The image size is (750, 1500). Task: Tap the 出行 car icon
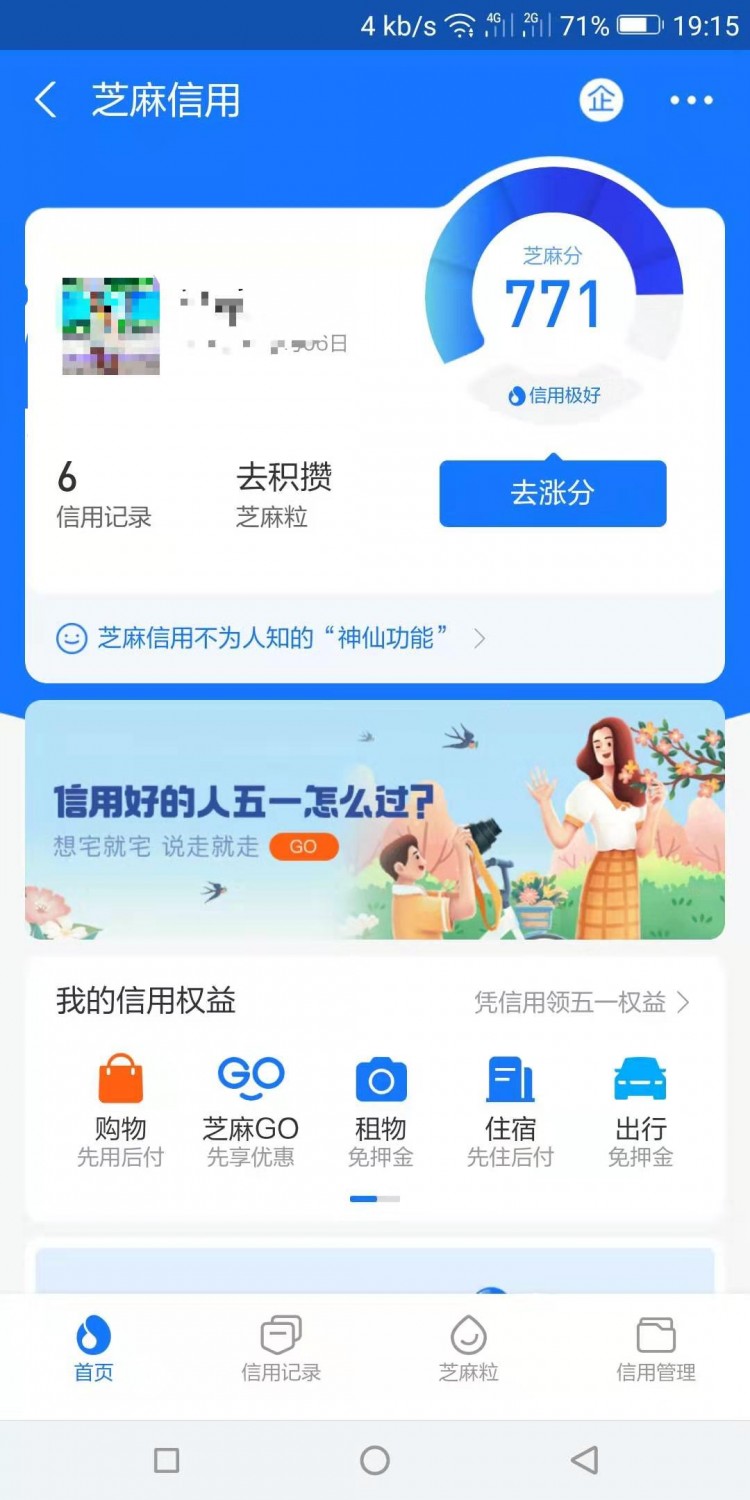639,1080
